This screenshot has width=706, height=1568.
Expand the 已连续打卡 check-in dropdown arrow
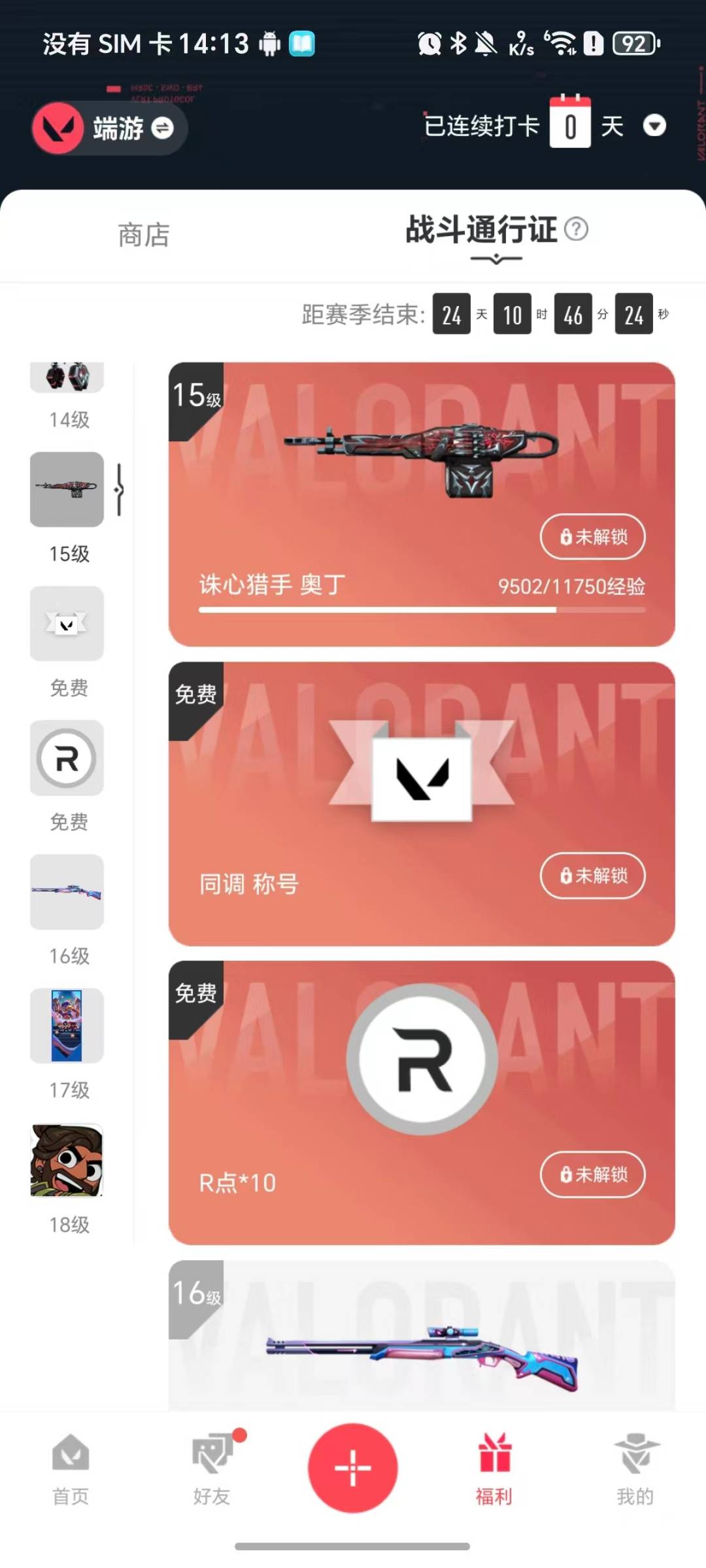pos(654,126)
